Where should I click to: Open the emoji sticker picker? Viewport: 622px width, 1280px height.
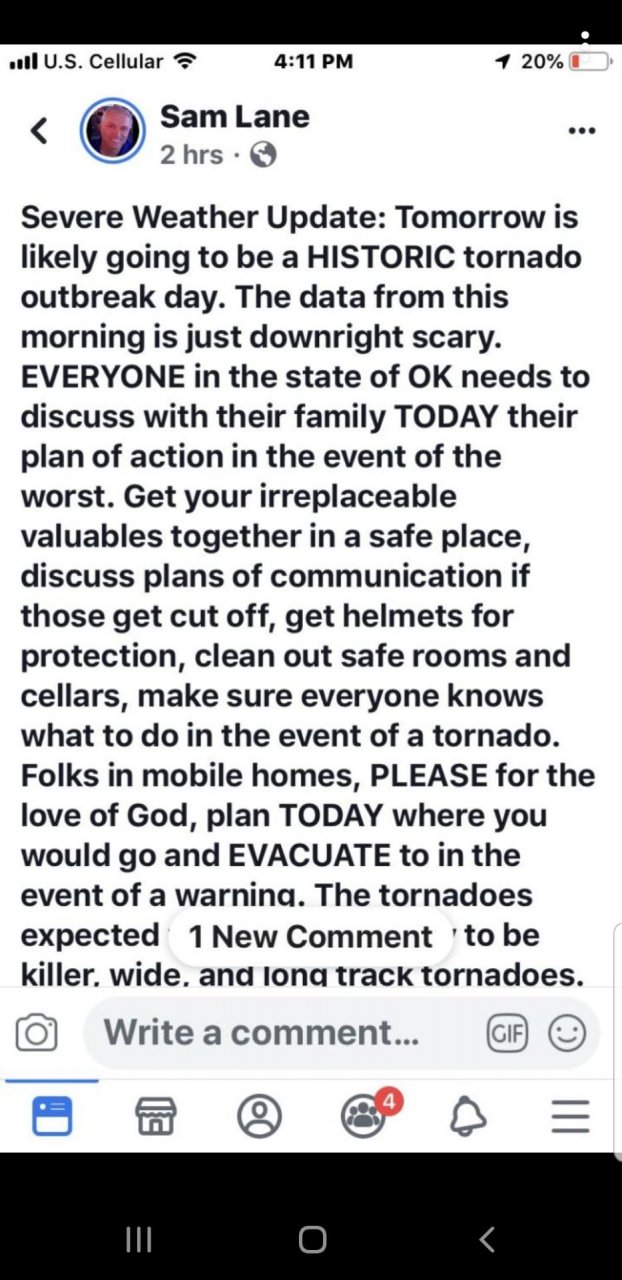567,1033
